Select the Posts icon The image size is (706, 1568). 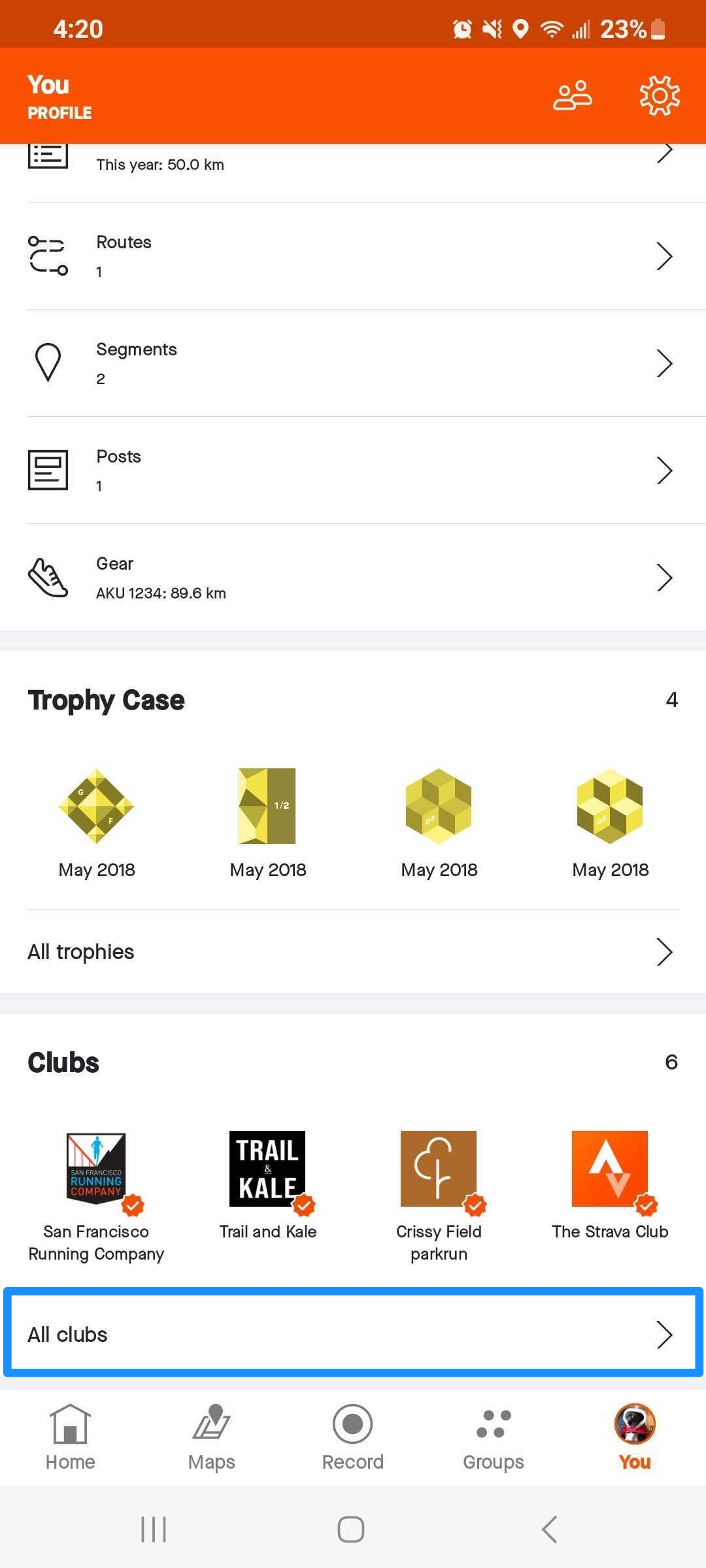[x=48, y=468]
